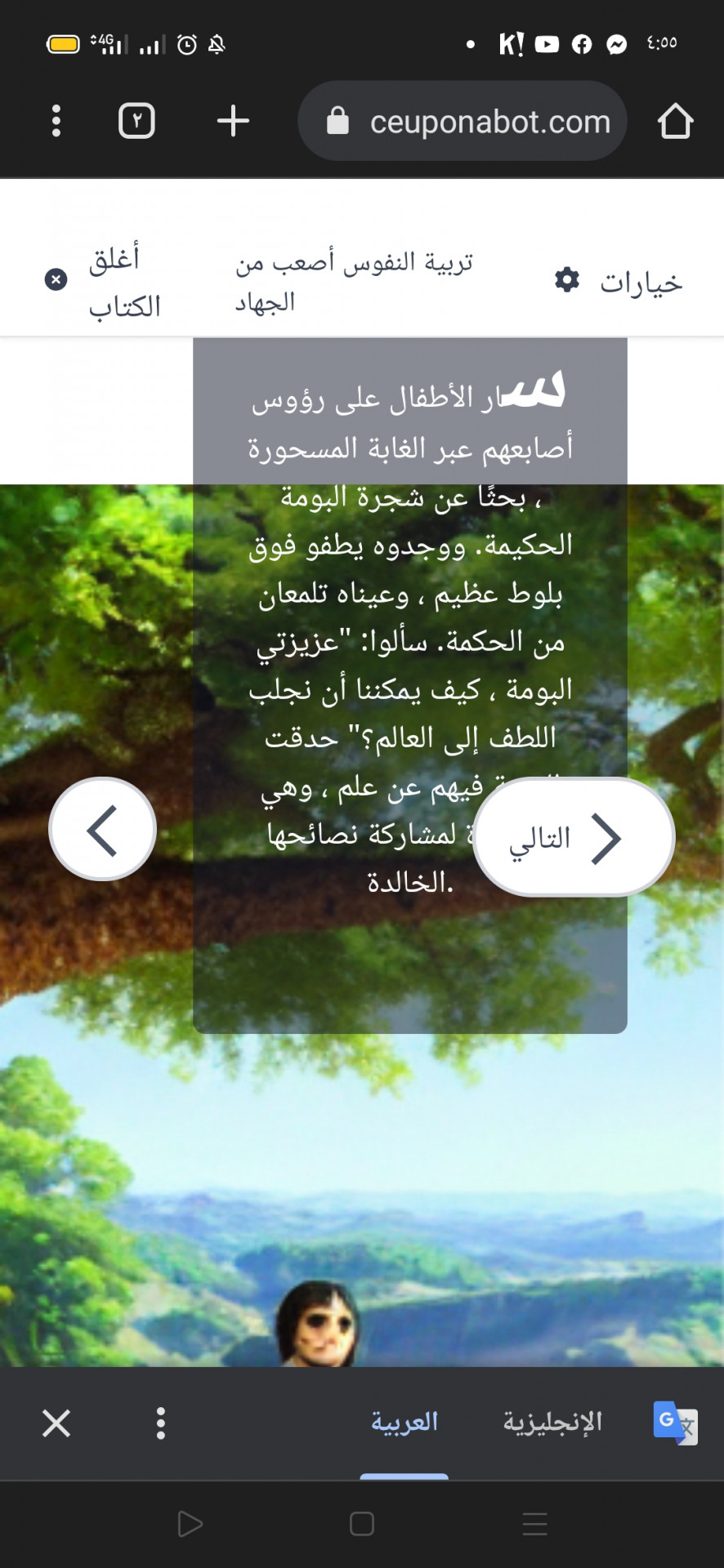
Task: Open translate bar more options
Action: click(x=161, y=1423)
